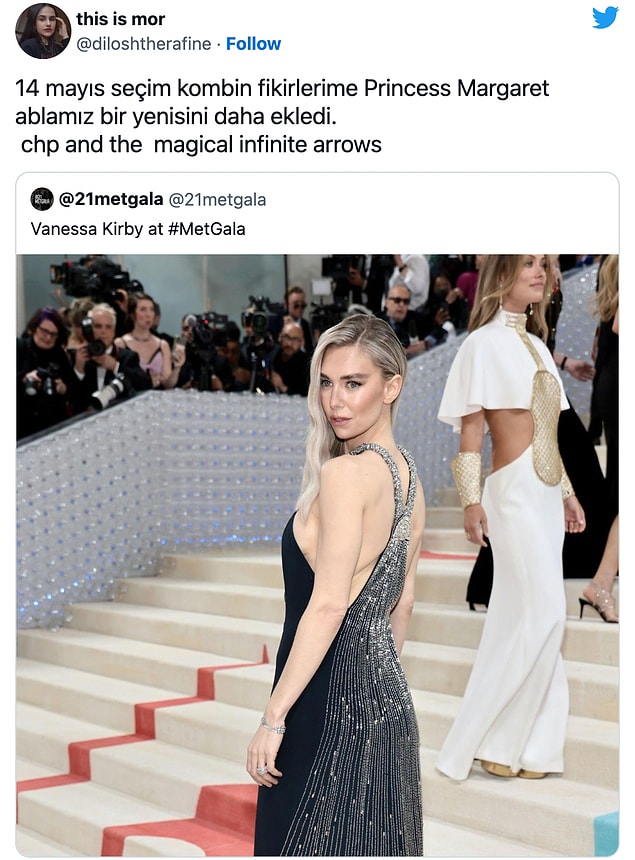Open the @diloshtherafine profile handle

coord(145,43)
